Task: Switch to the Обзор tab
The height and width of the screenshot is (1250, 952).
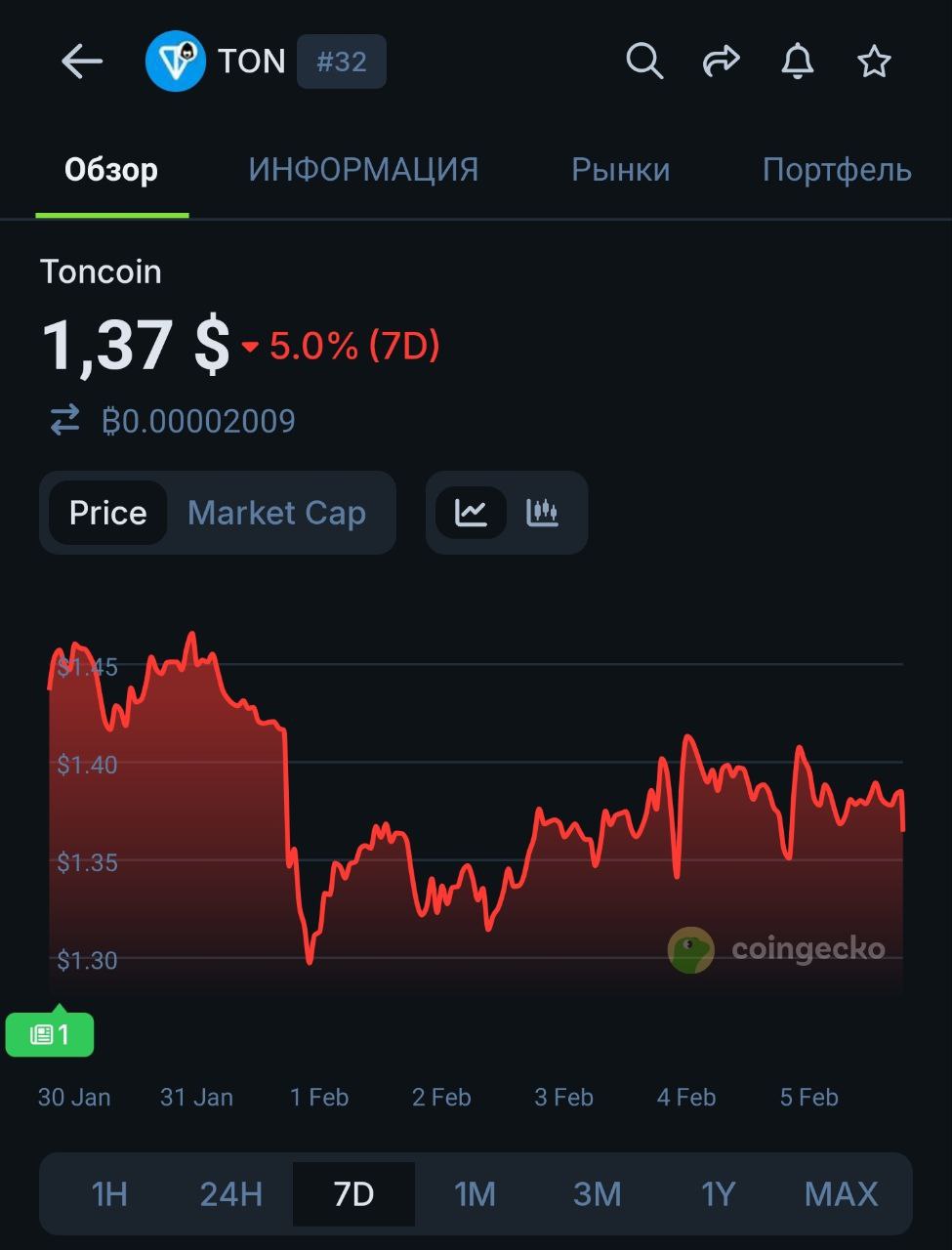Action: coord(111,170)
